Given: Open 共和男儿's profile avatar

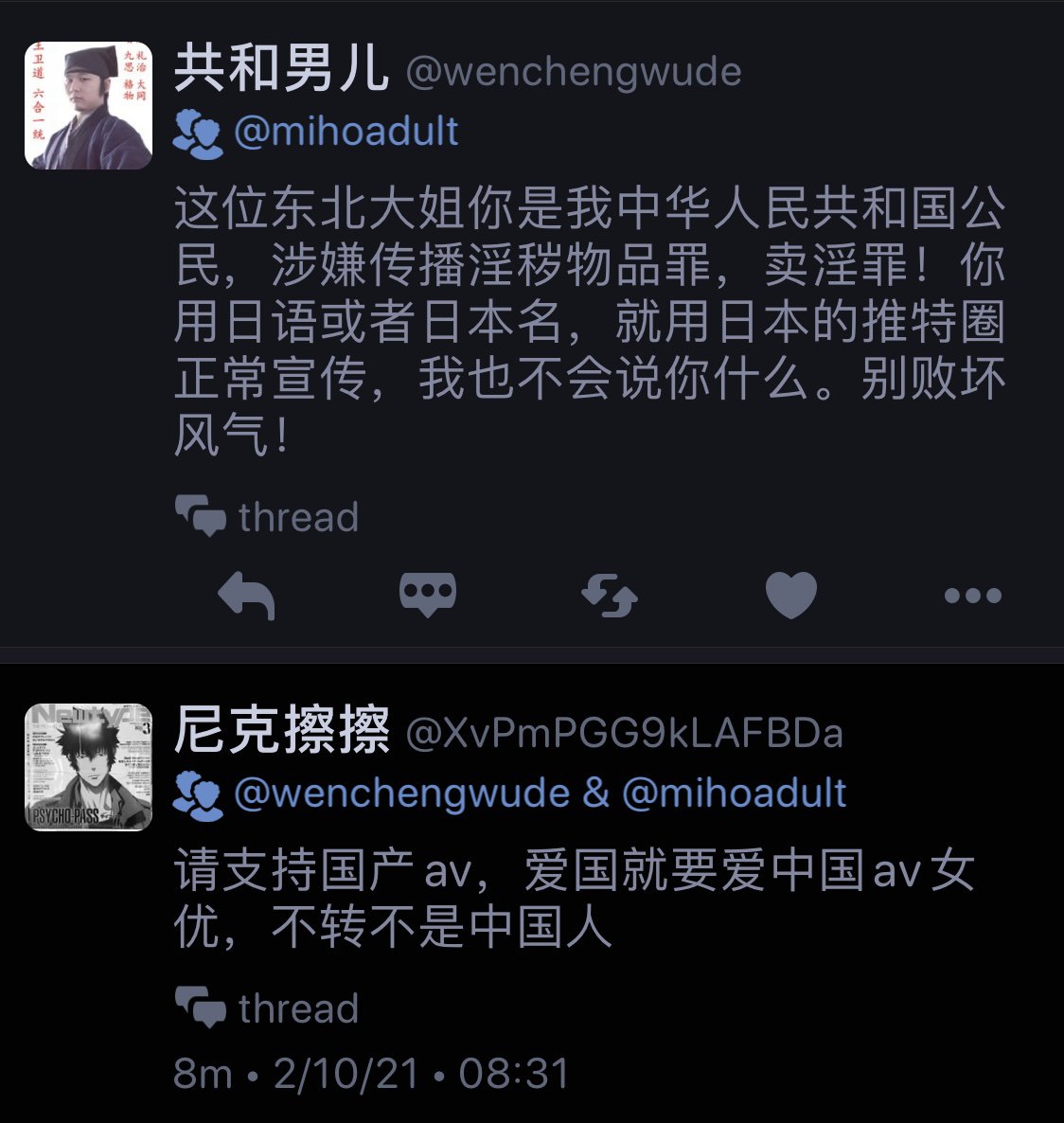Looking at the screenshot, I should click(88, 105).
